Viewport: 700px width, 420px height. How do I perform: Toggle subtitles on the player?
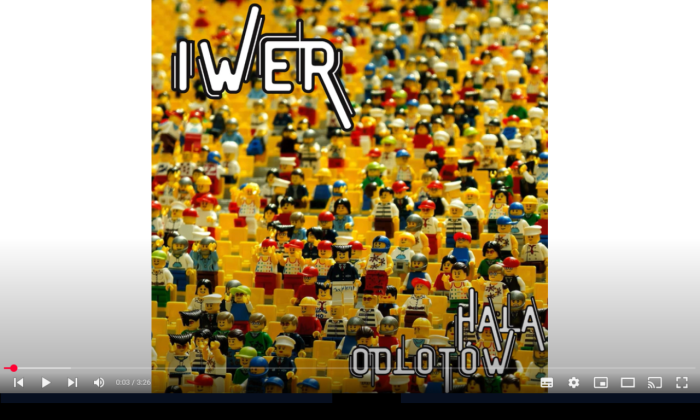tap(547, 382)
